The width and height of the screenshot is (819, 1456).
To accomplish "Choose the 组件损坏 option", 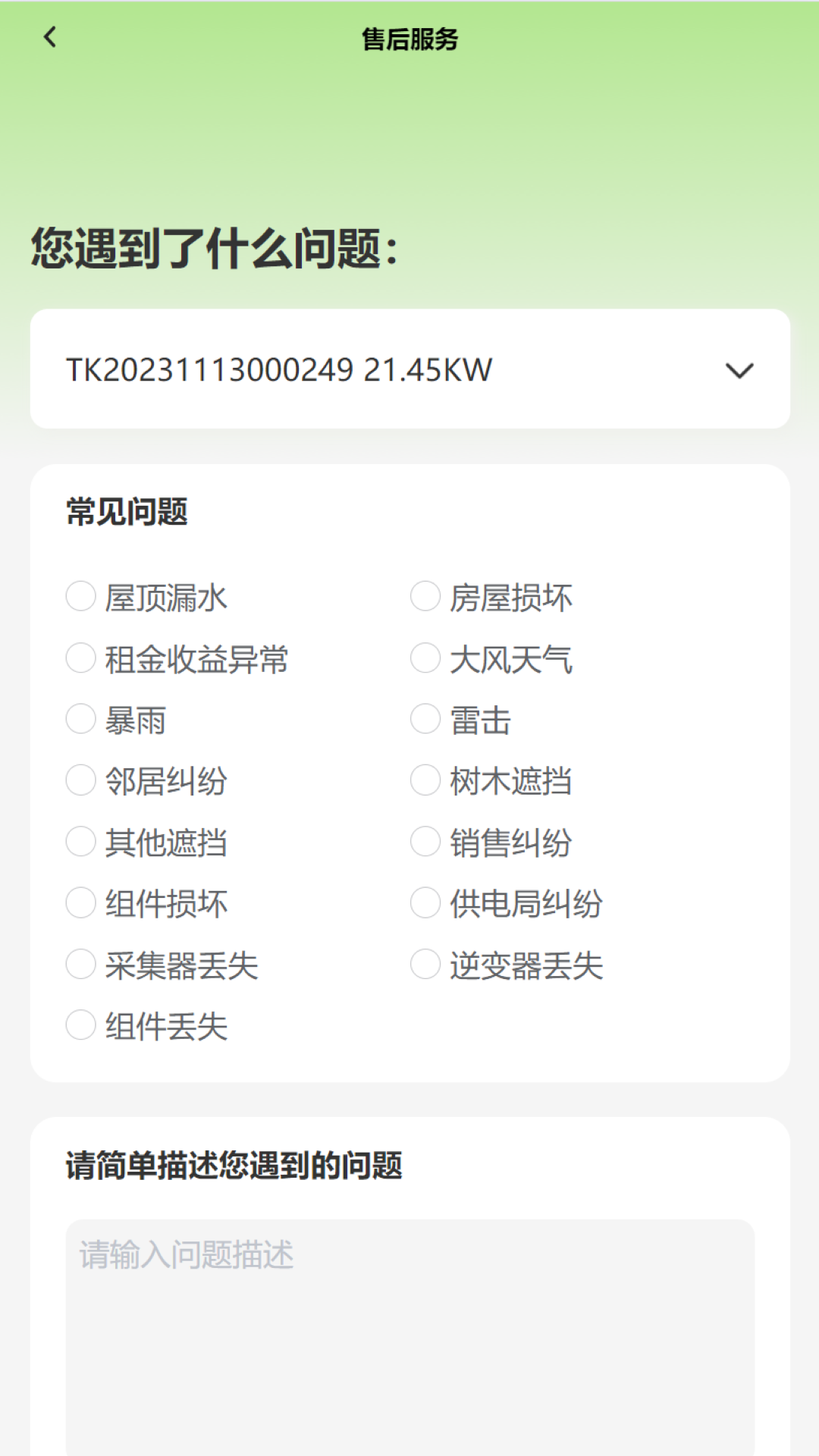I will point(81,903).
